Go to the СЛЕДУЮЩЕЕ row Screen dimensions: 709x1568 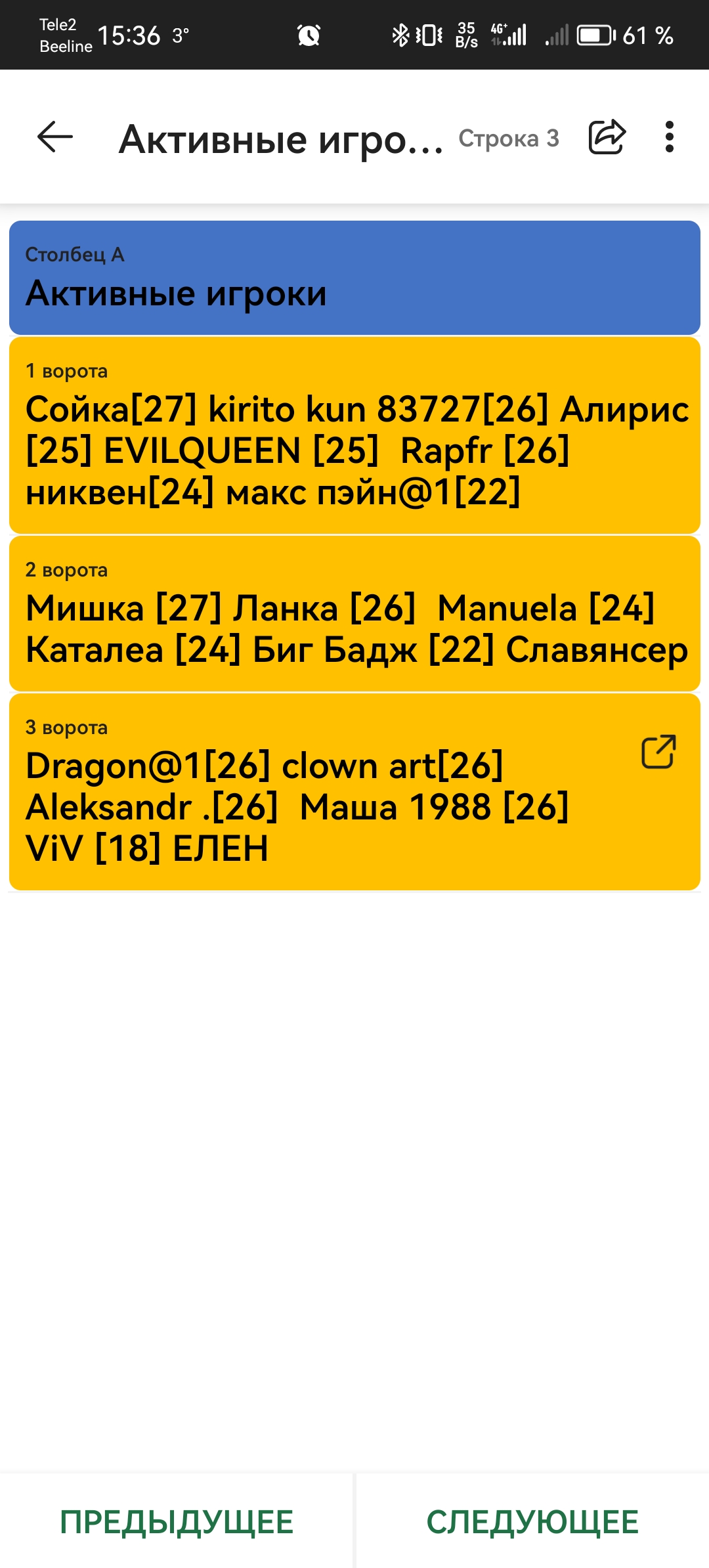(532, 1521)
